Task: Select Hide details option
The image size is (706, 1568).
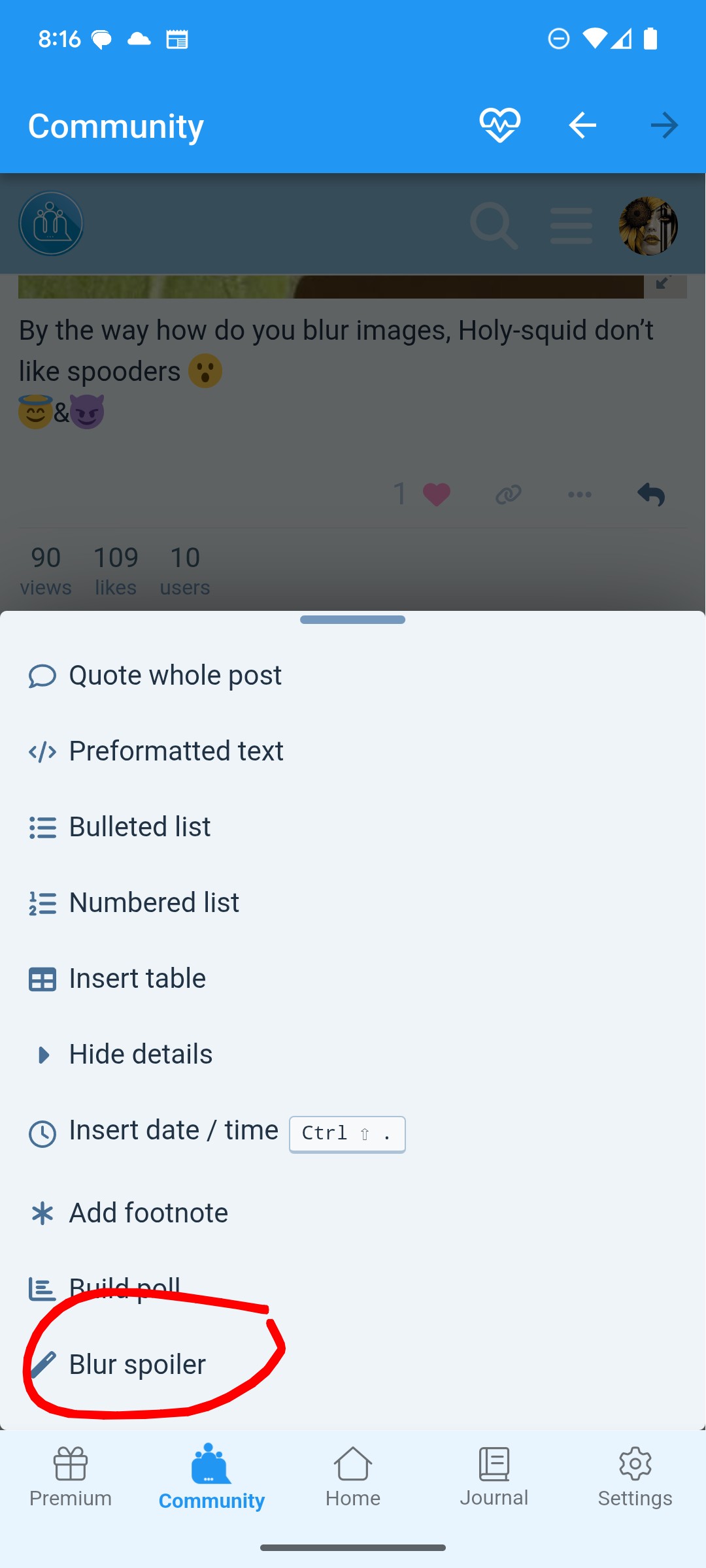Action: (141, 1054)
